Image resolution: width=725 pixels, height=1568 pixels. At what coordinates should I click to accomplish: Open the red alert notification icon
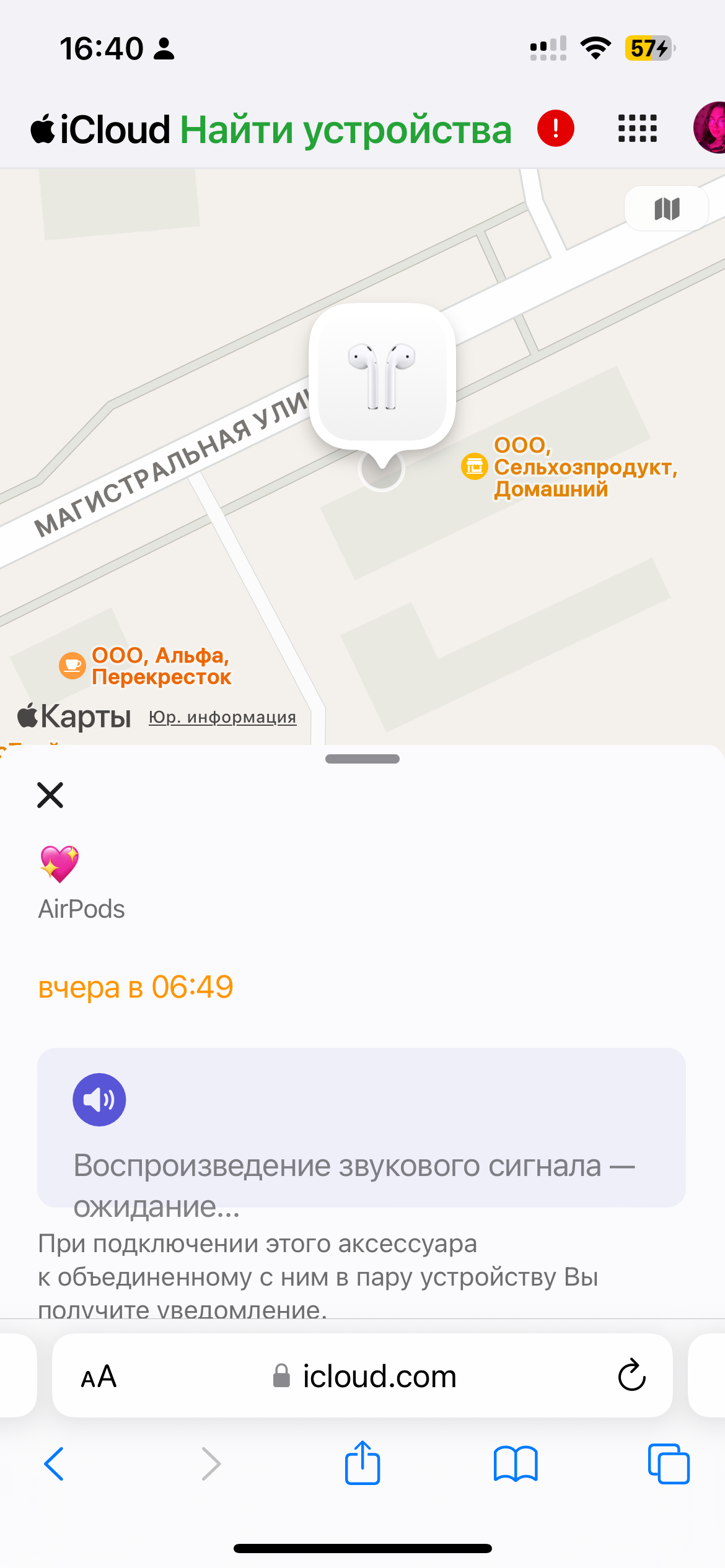(556, 129)
